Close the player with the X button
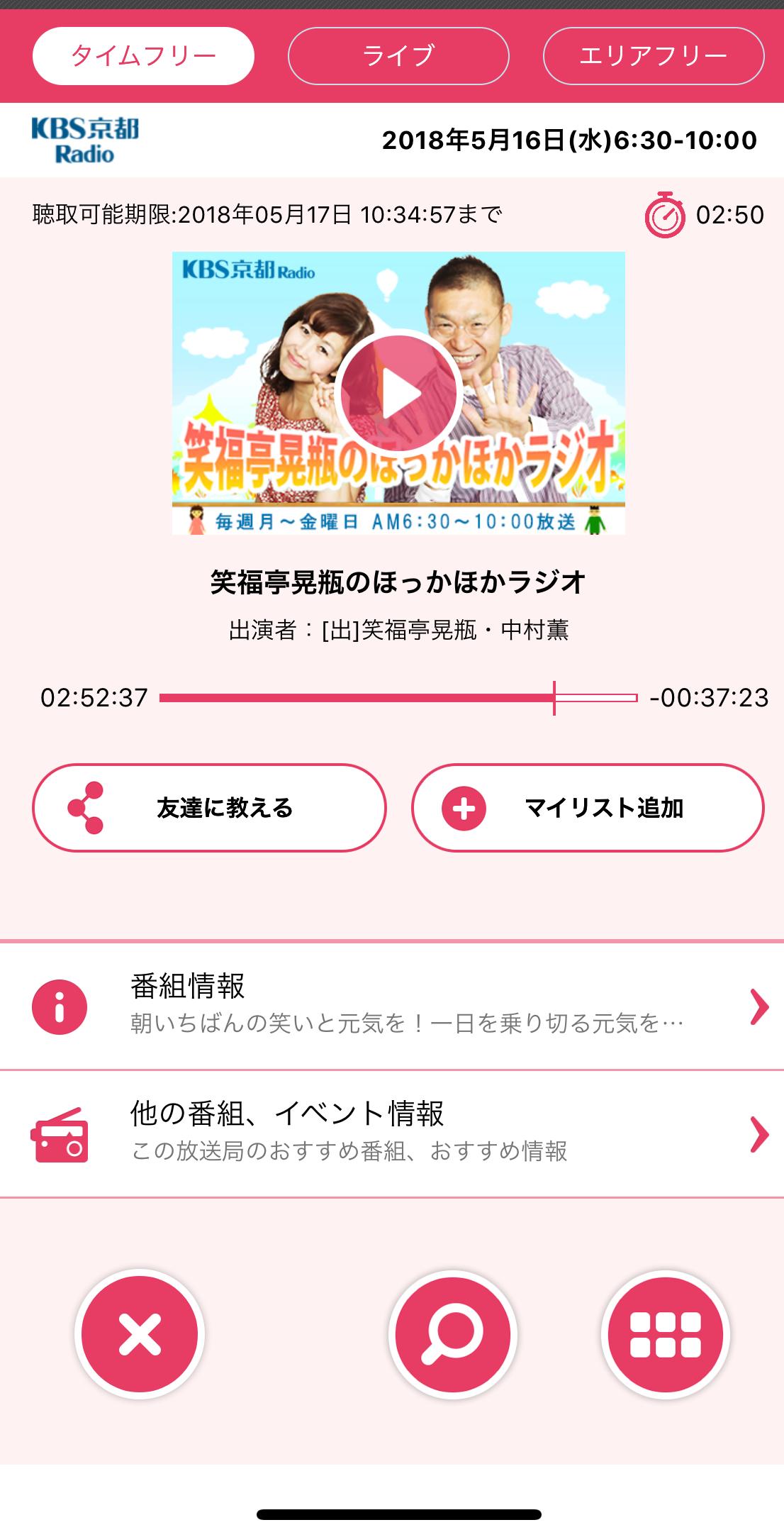The height and width of the screenshot is (1537, 784). click(x=140, y=1334)
